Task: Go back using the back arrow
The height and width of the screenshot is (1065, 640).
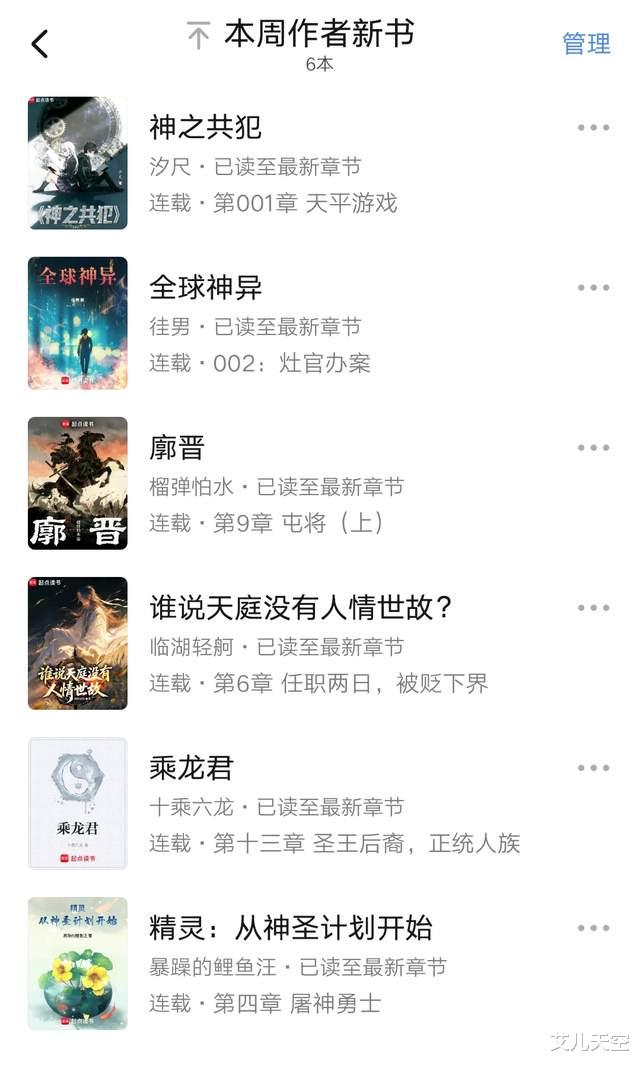Action: 40,44
